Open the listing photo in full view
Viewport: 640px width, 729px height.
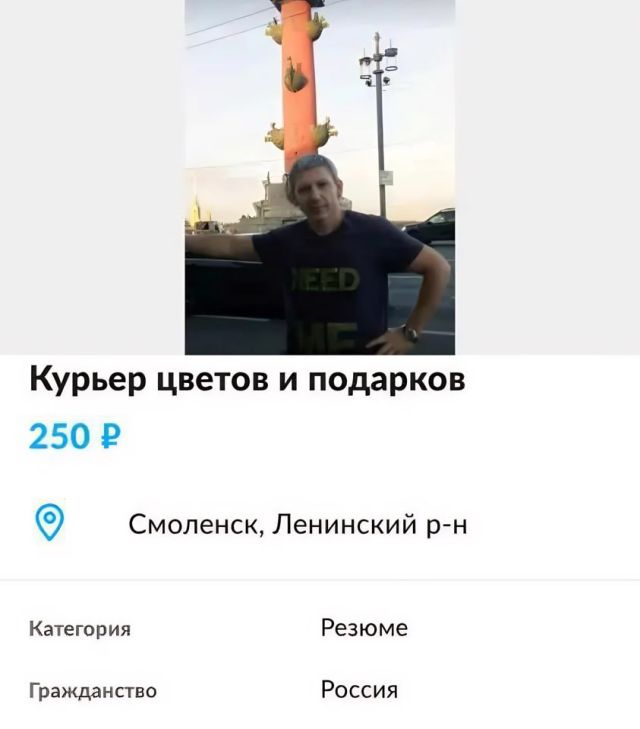[320, 177]
